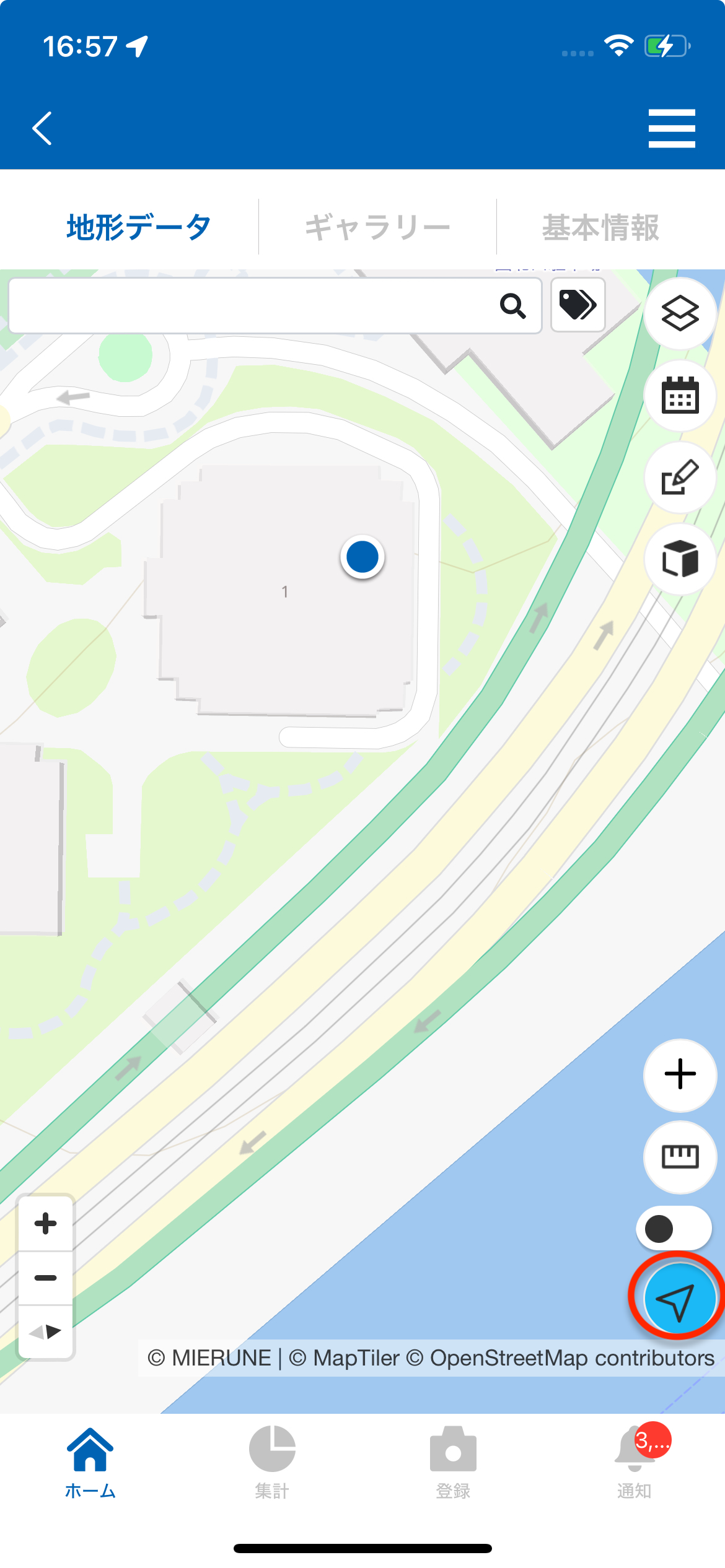
Task: Flip the map toggle switch
Action: [674, 1229]
